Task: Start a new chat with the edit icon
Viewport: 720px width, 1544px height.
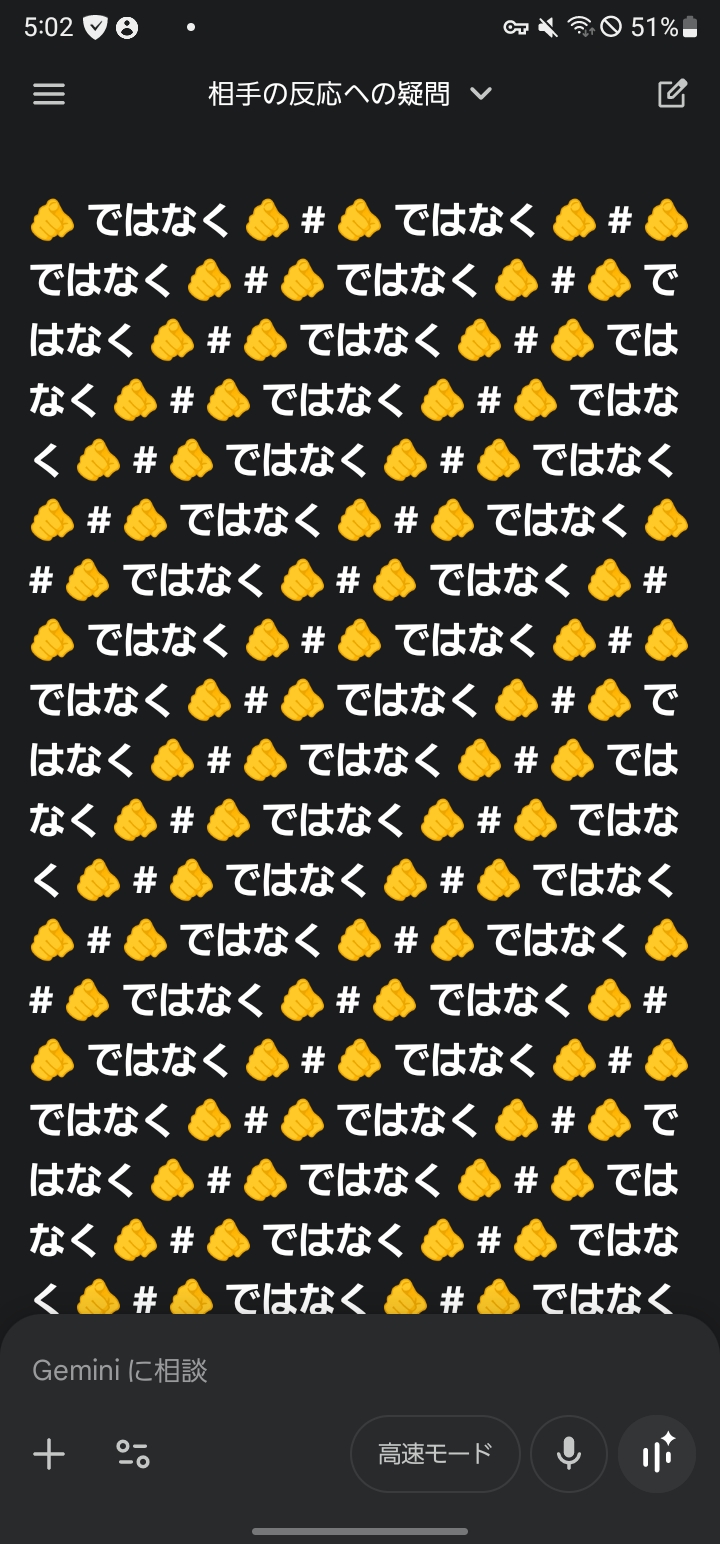Action: [672, 94]
